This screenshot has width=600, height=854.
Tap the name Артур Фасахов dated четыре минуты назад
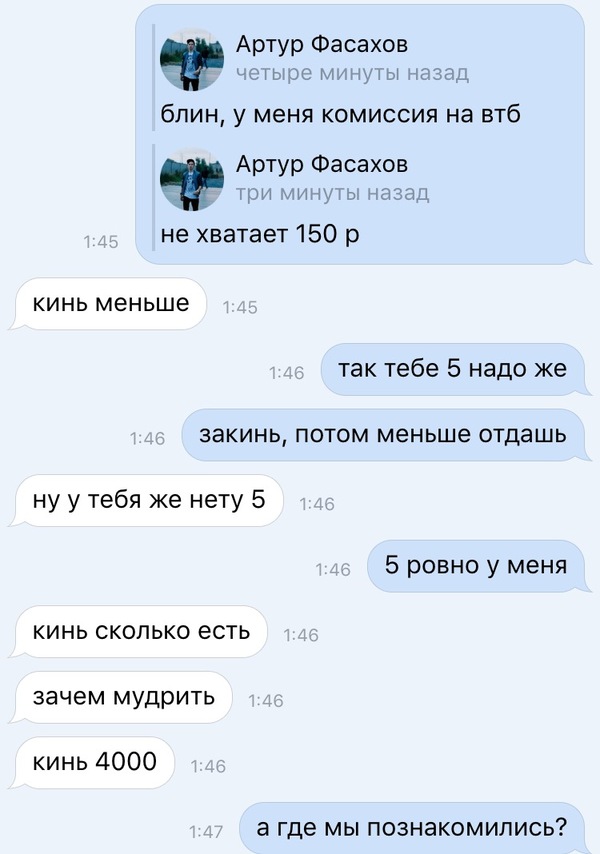(321, 45)
